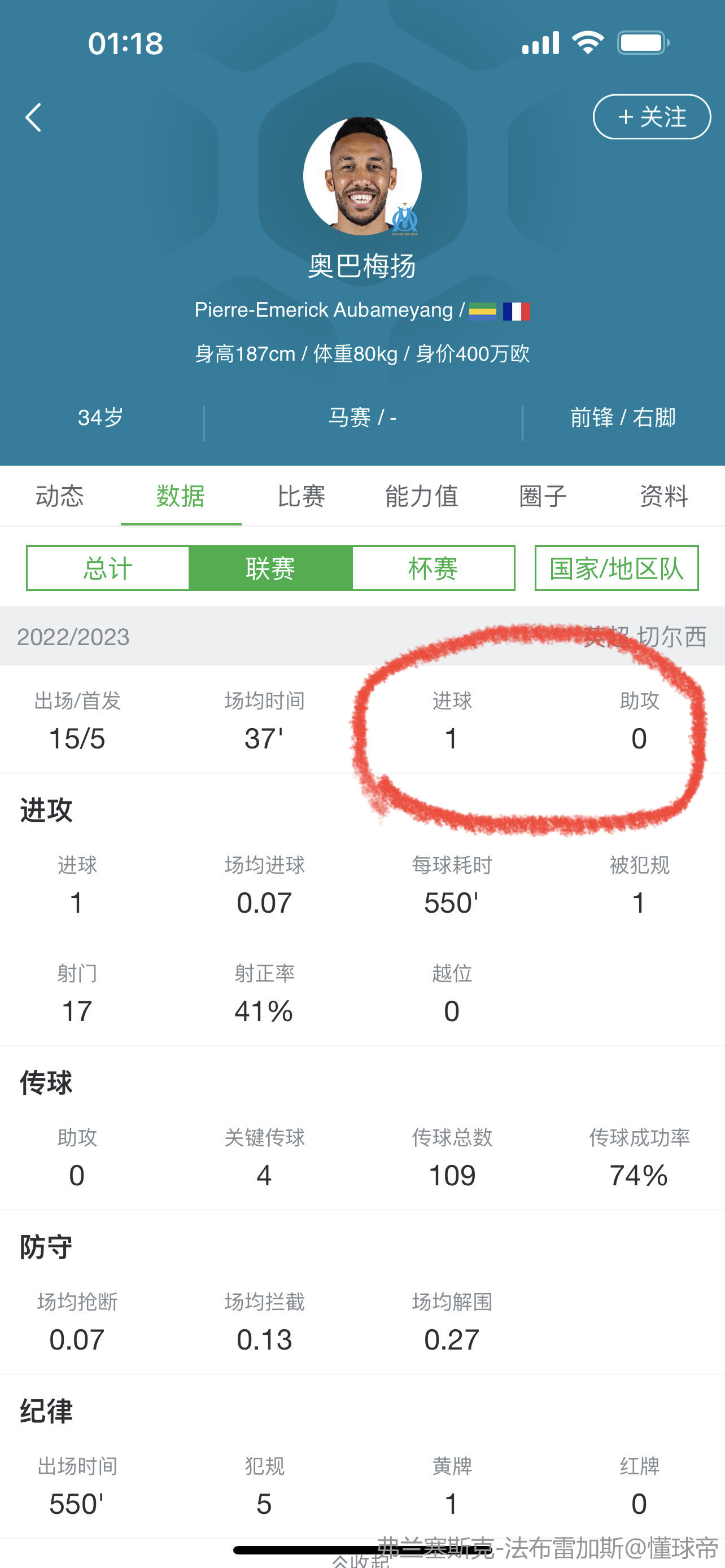Viewport: 725px width, 1568px height.
Task: Select the 数据 tab
Action: tap(181, 496)
